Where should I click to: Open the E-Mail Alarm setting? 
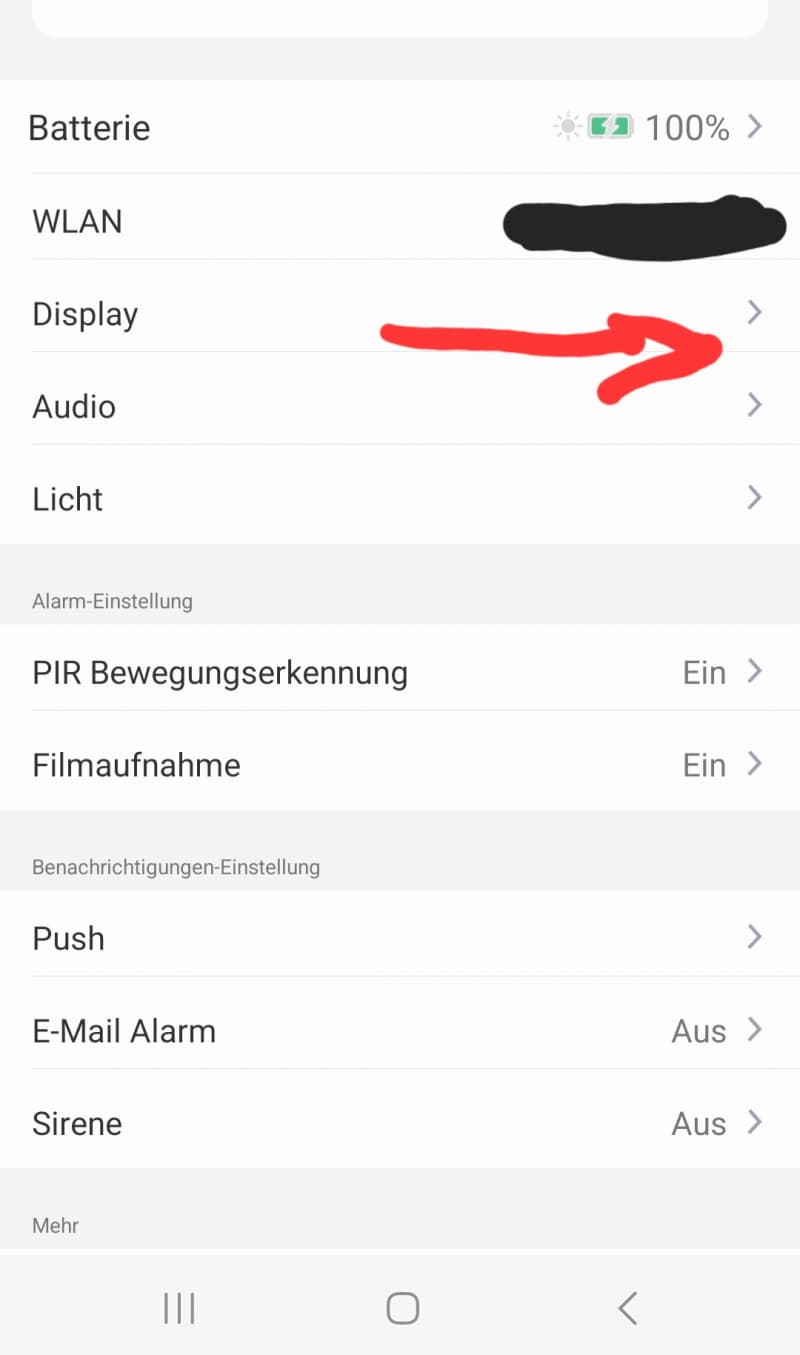pos(400,1030)
